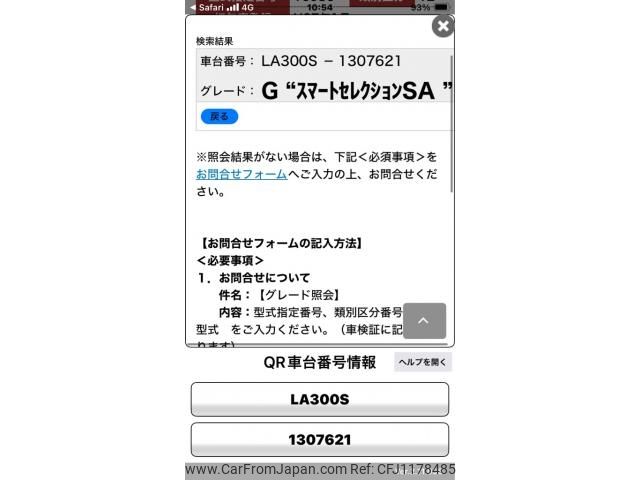
Task: Select the LA300S chassis model button
Action: pyautogui.click(x=319, y=399)
